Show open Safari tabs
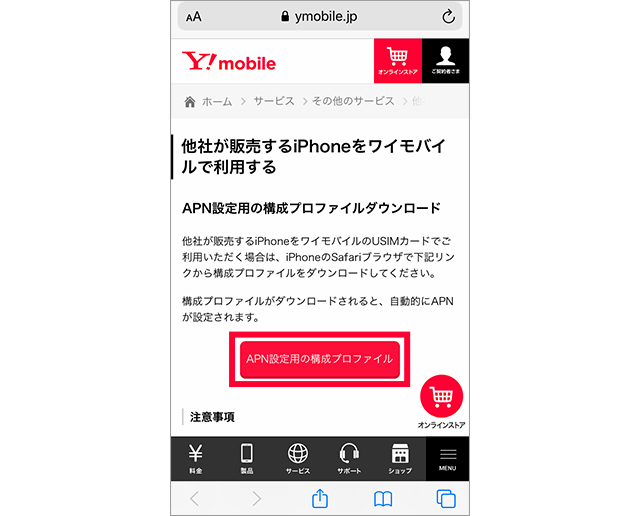 point(445,498)
